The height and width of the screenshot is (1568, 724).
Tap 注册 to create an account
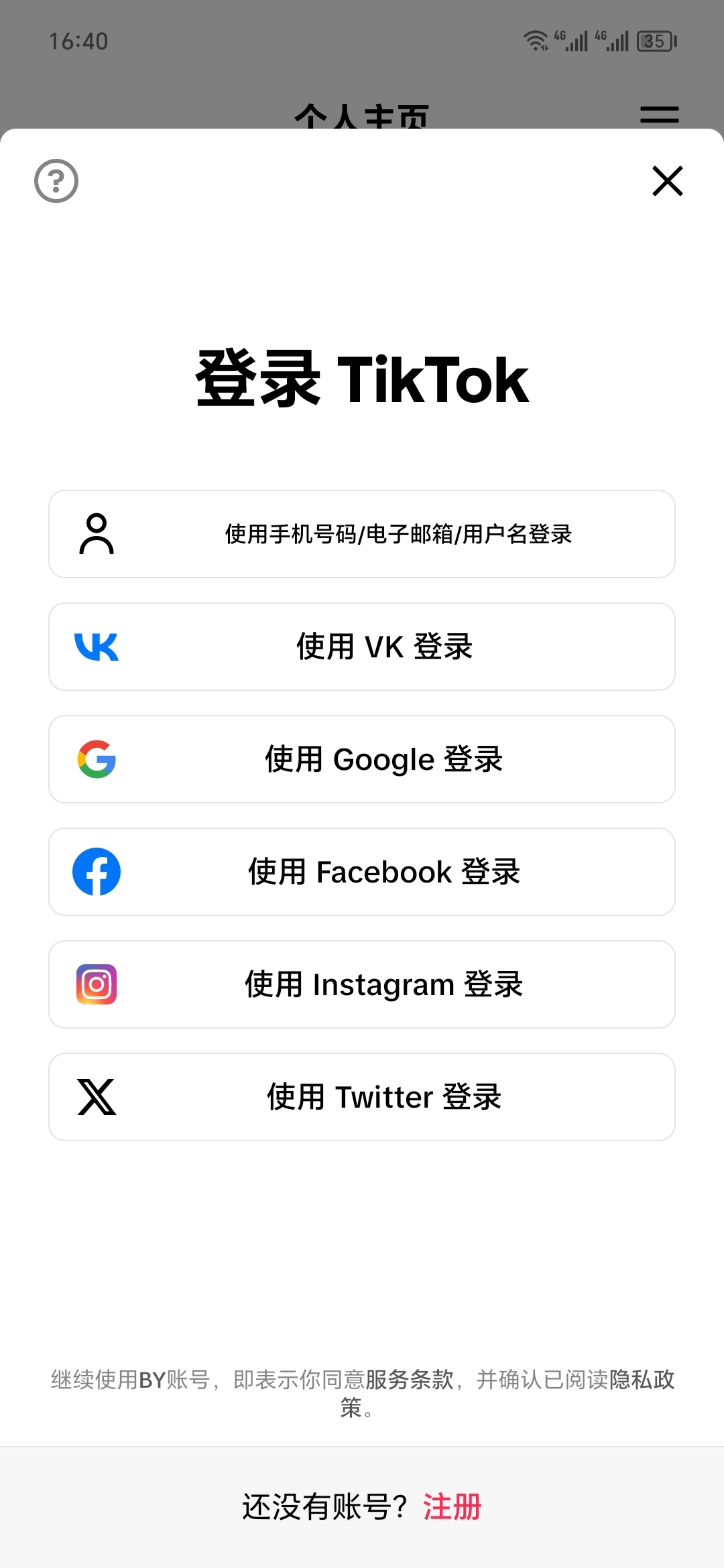(452, 1507)
